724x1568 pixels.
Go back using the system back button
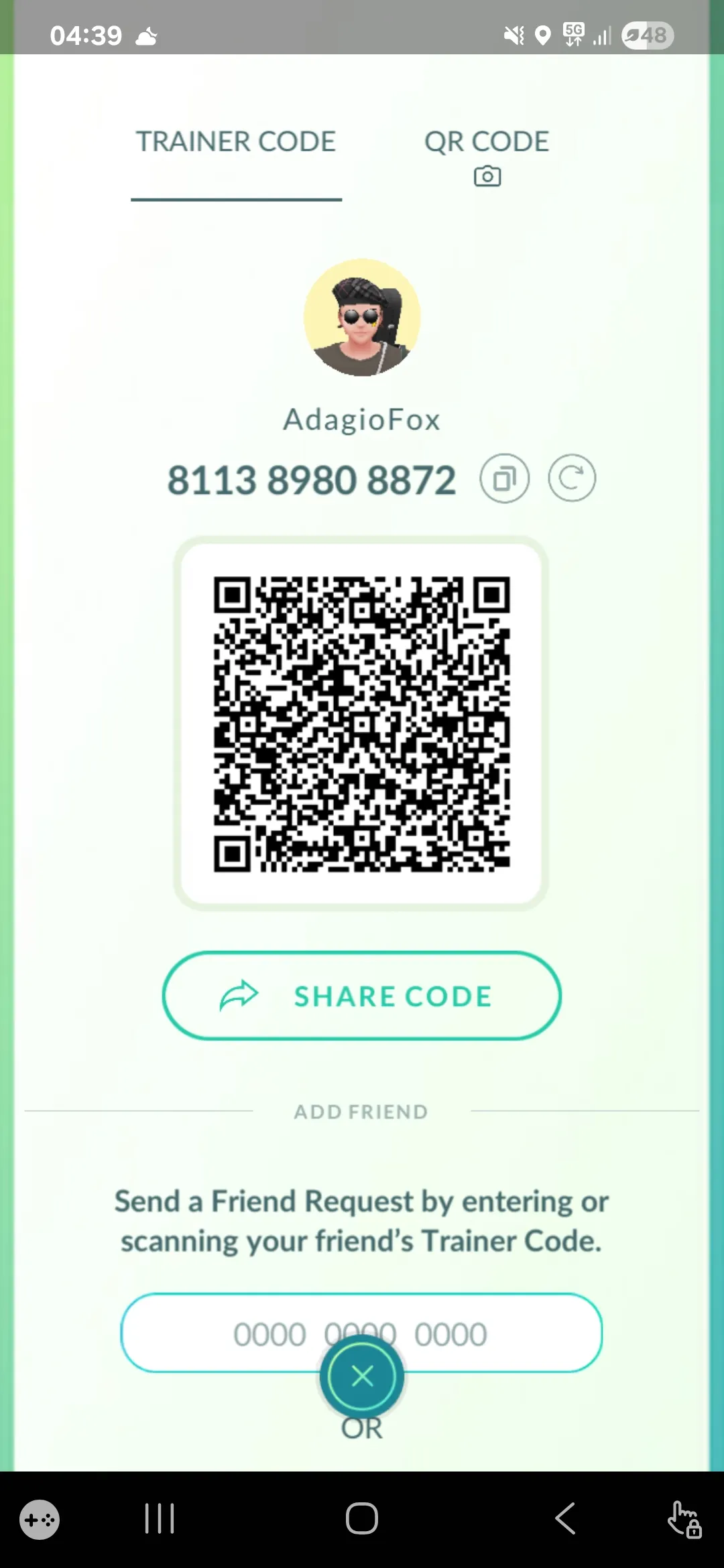pos(565,1518)
